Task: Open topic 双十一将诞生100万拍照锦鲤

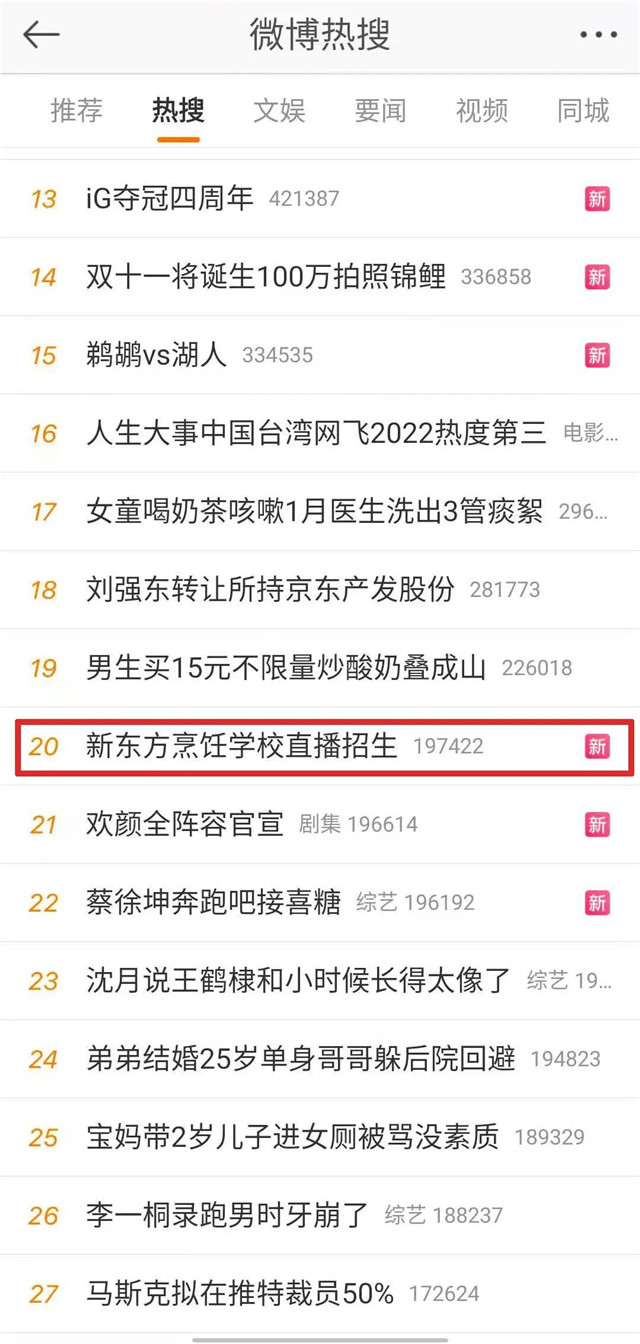Action: coord(266,276)
